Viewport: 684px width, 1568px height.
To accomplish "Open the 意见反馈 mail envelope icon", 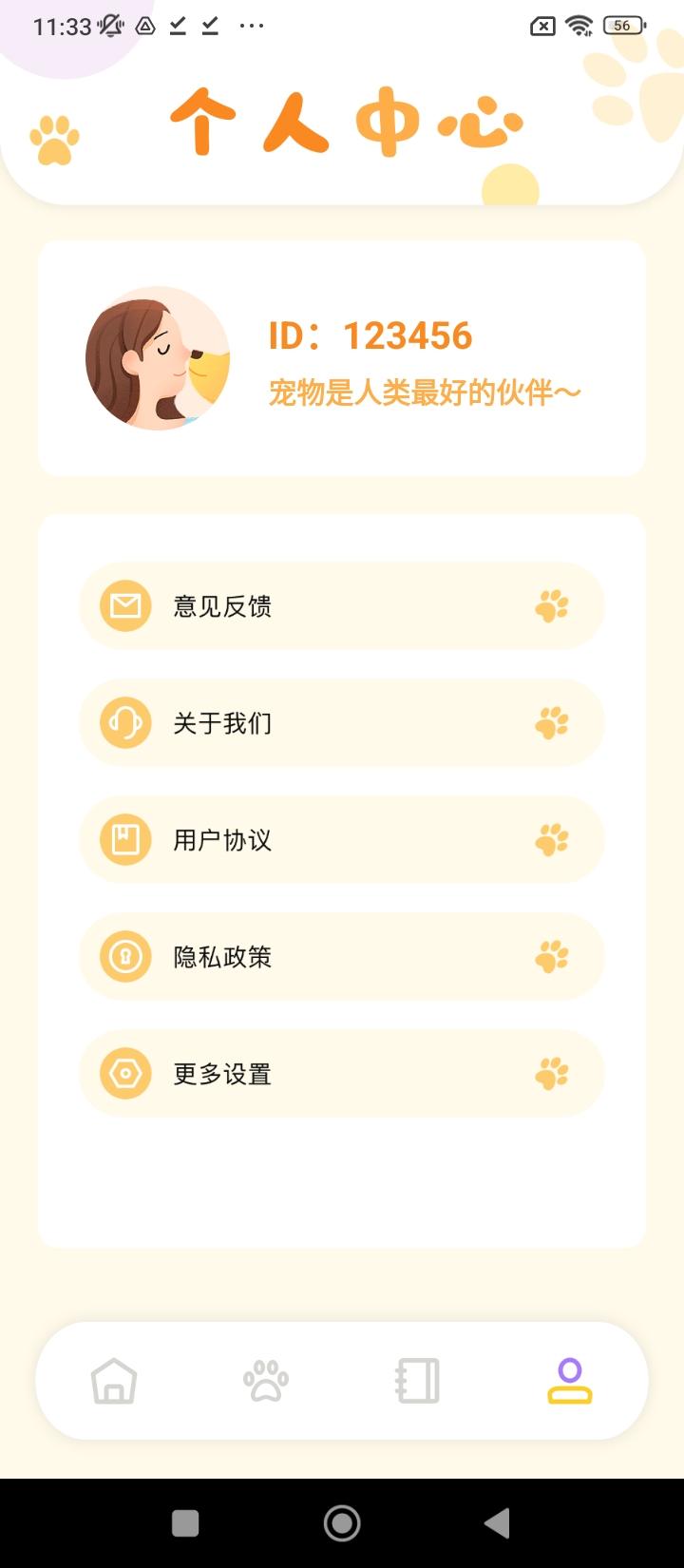I will pos(124,605).
